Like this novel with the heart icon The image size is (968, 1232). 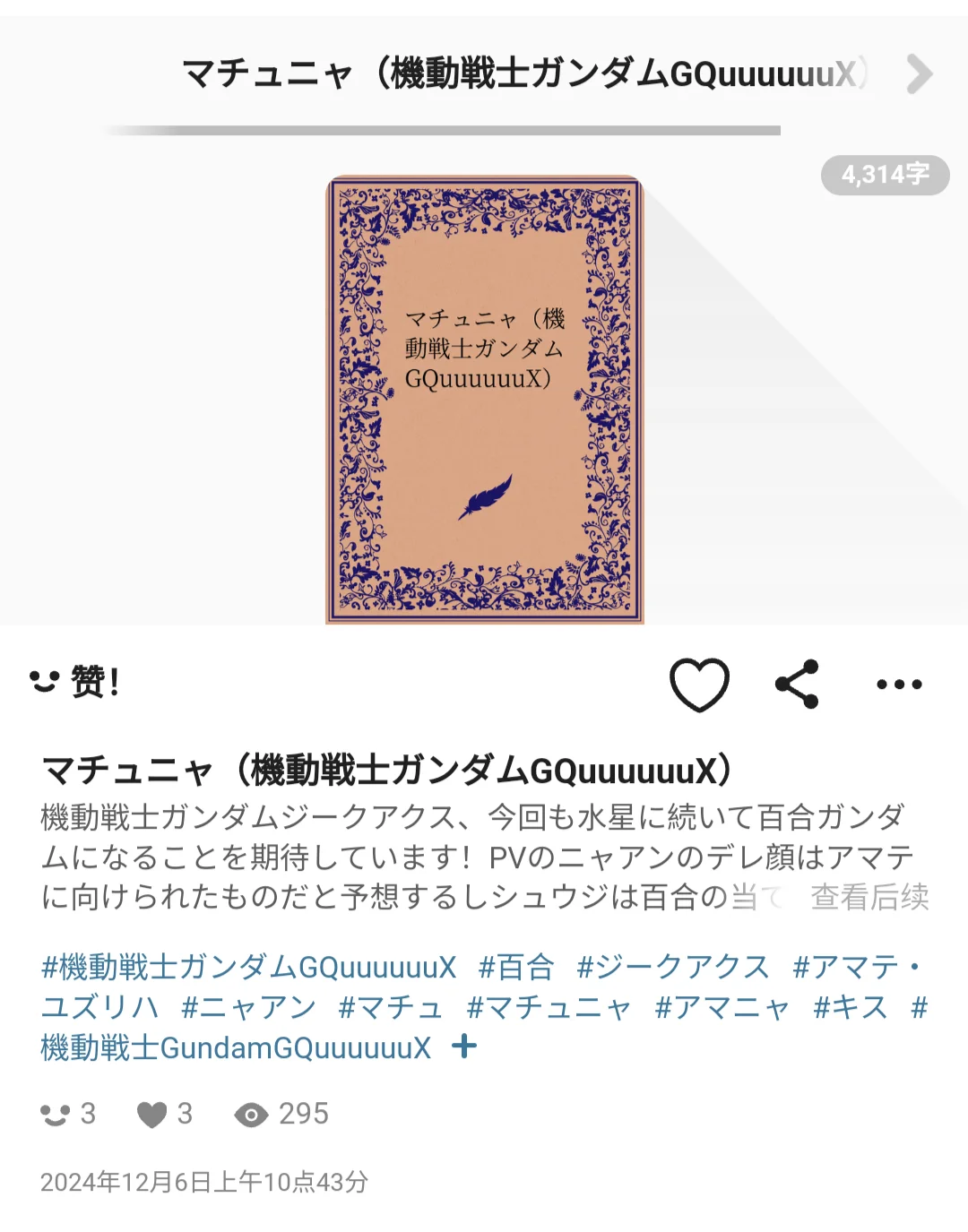[699, 685]
